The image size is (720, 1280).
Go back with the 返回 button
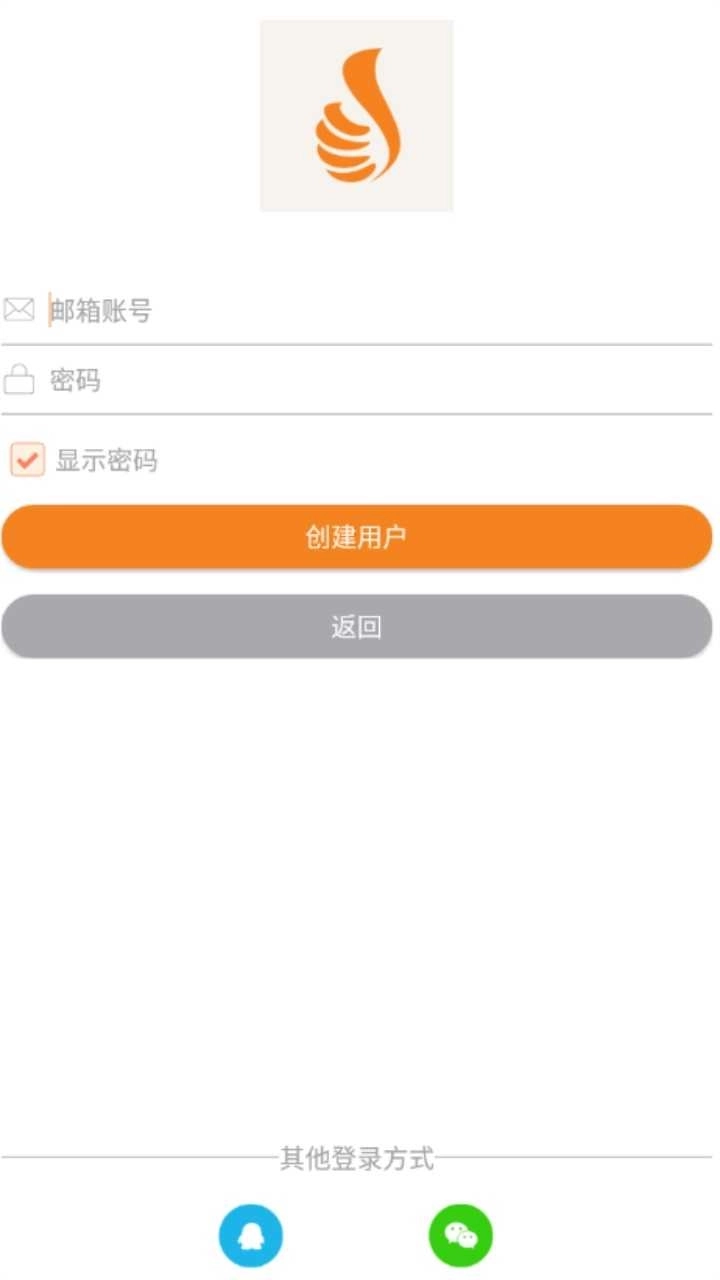pyautogui.click(x=356, y=627)
